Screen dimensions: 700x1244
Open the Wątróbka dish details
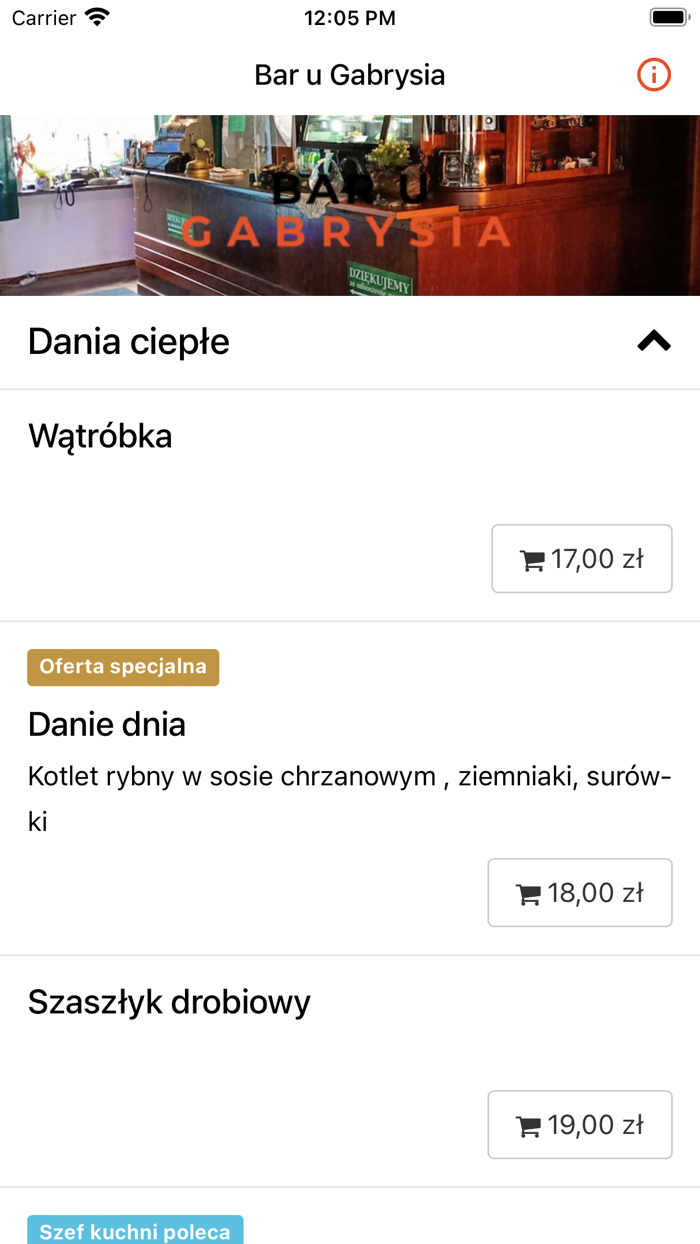[100, 437]
